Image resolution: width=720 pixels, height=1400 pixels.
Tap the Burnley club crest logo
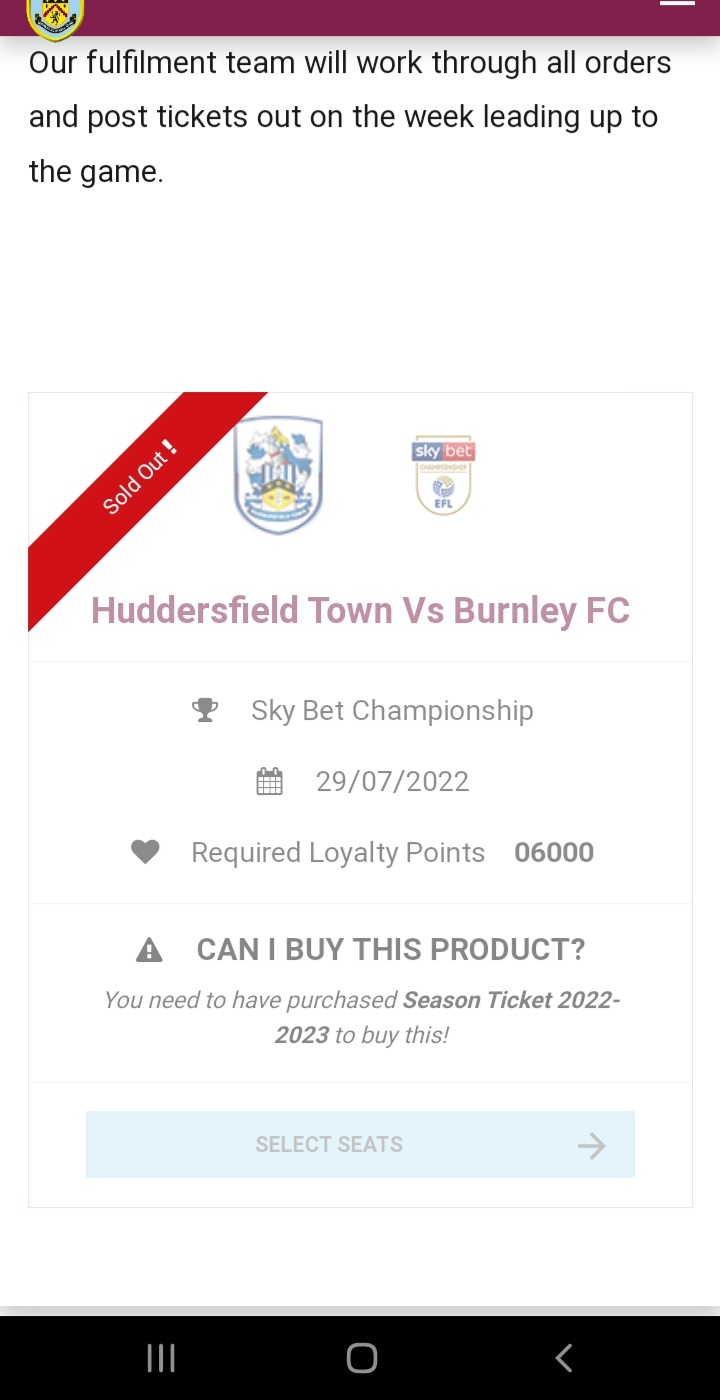55,17
